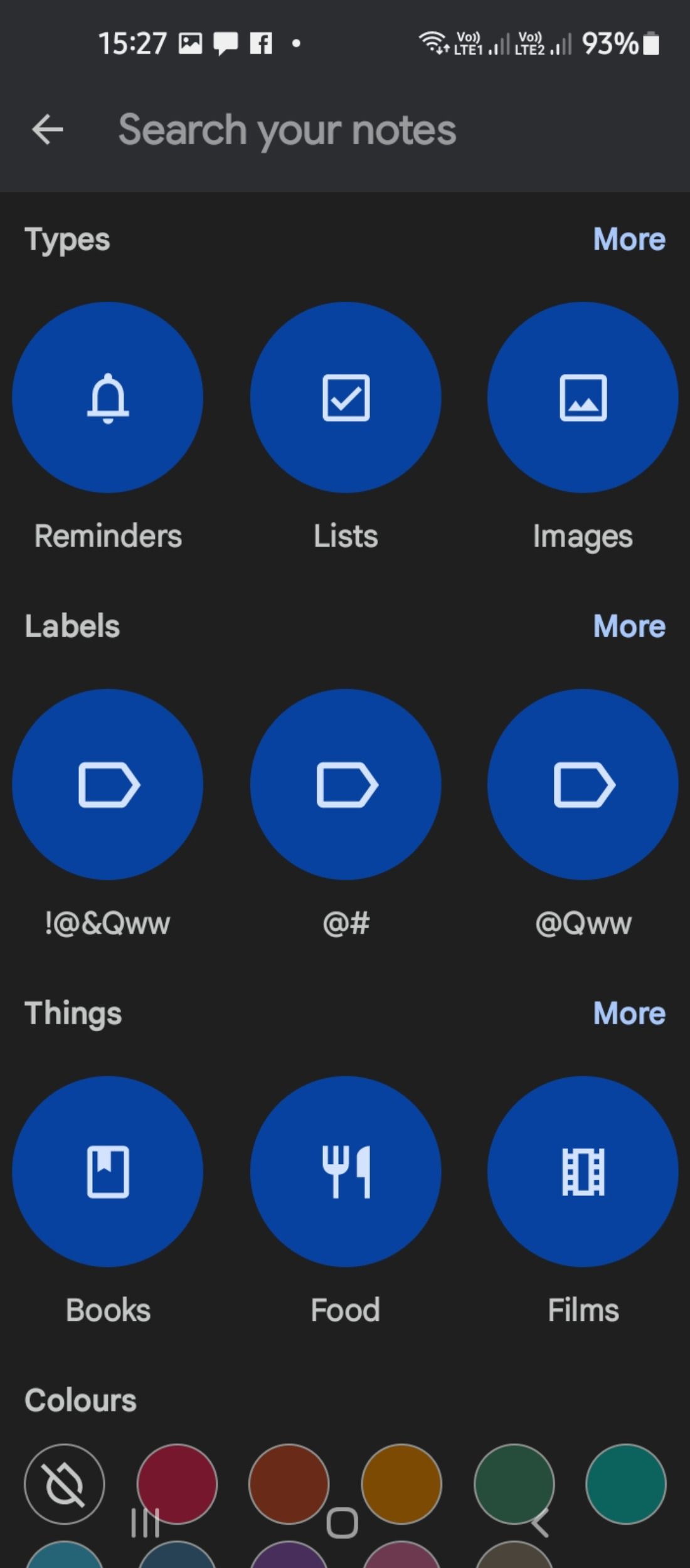690x1568 pixels.
Task: Show more note Types
Action: coord(629,239)
